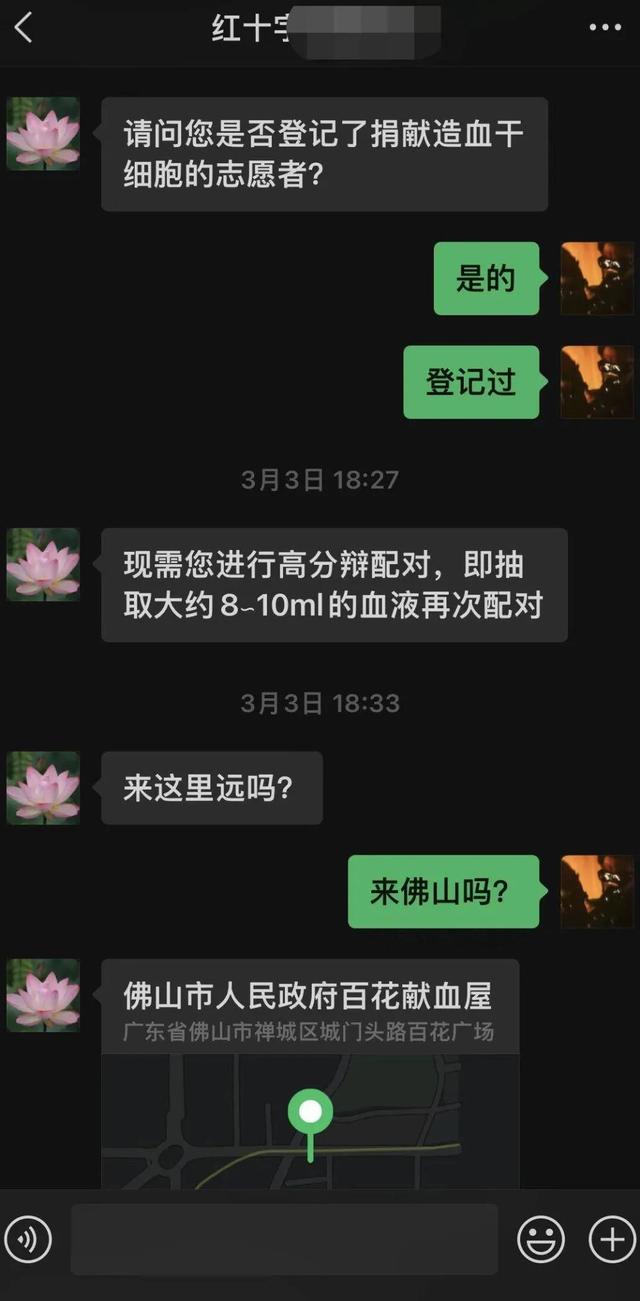This screenshot has height=1301, width=640.
Task: Switch to voice message input
Action: coord(28,1240)
